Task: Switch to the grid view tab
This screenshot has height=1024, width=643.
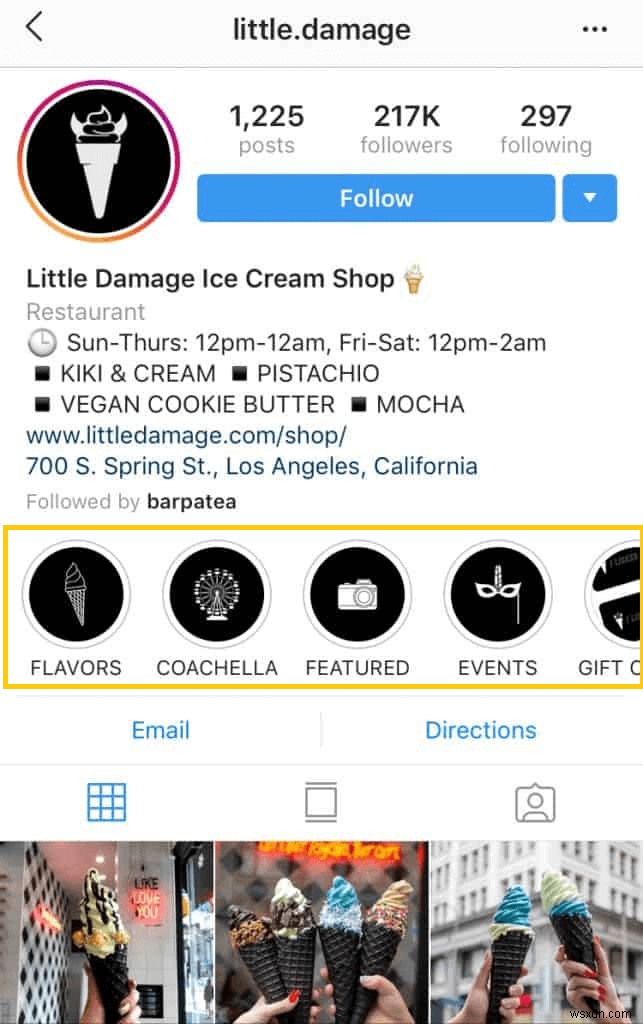Action: 107,802
